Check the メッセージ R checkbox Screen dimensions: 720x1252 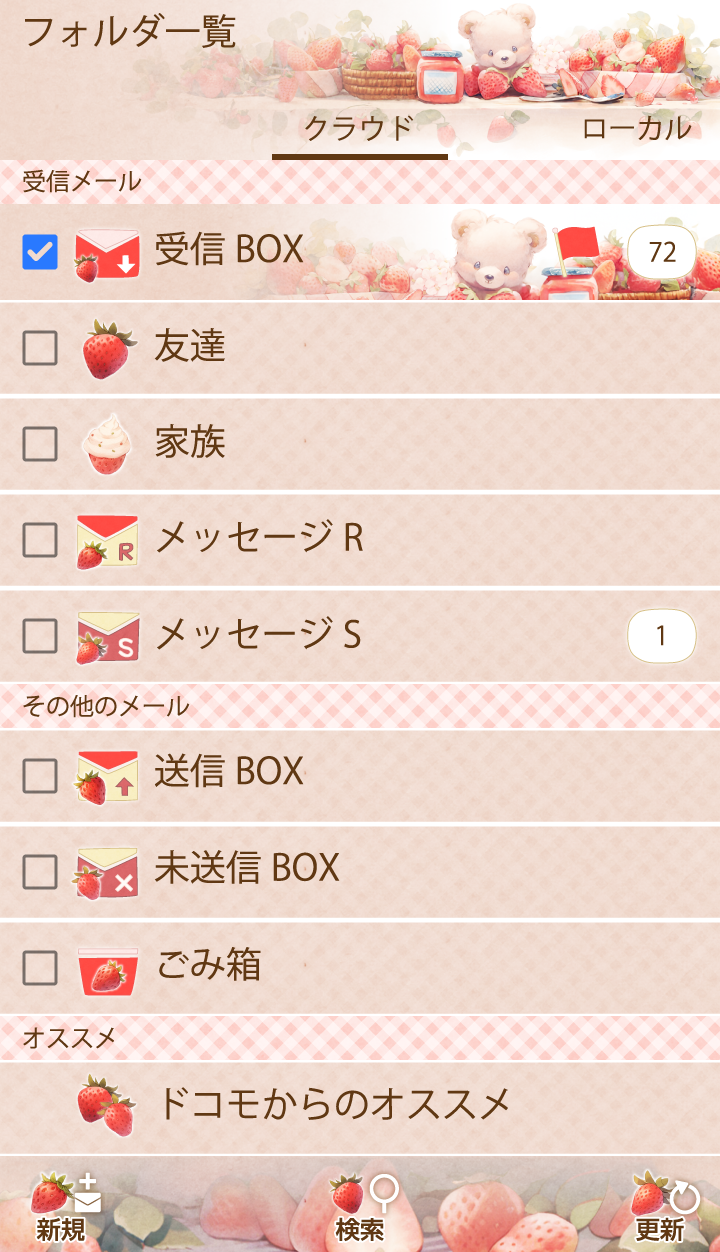[40, 539]
